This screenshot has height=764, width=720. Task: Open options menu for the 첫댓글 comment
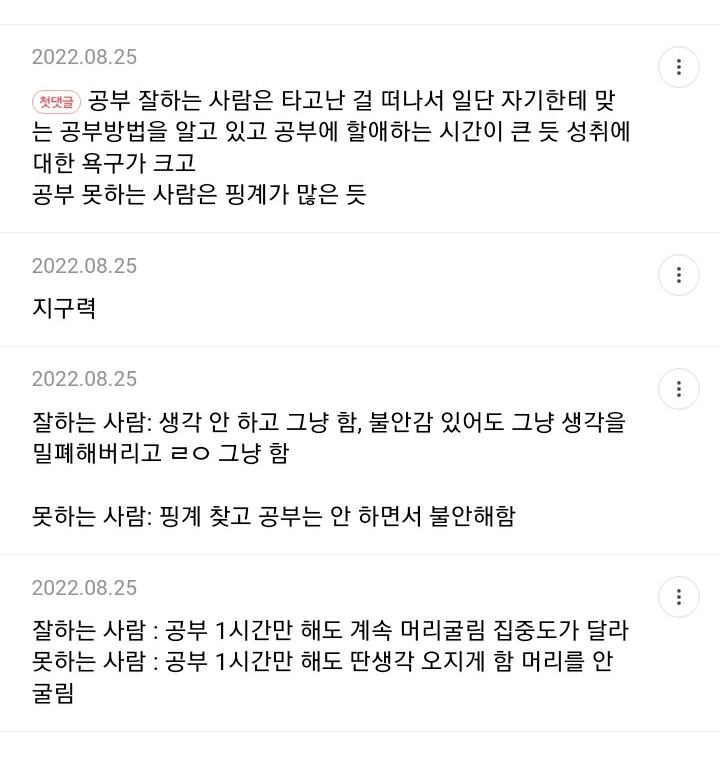click(x=679, y=67)
